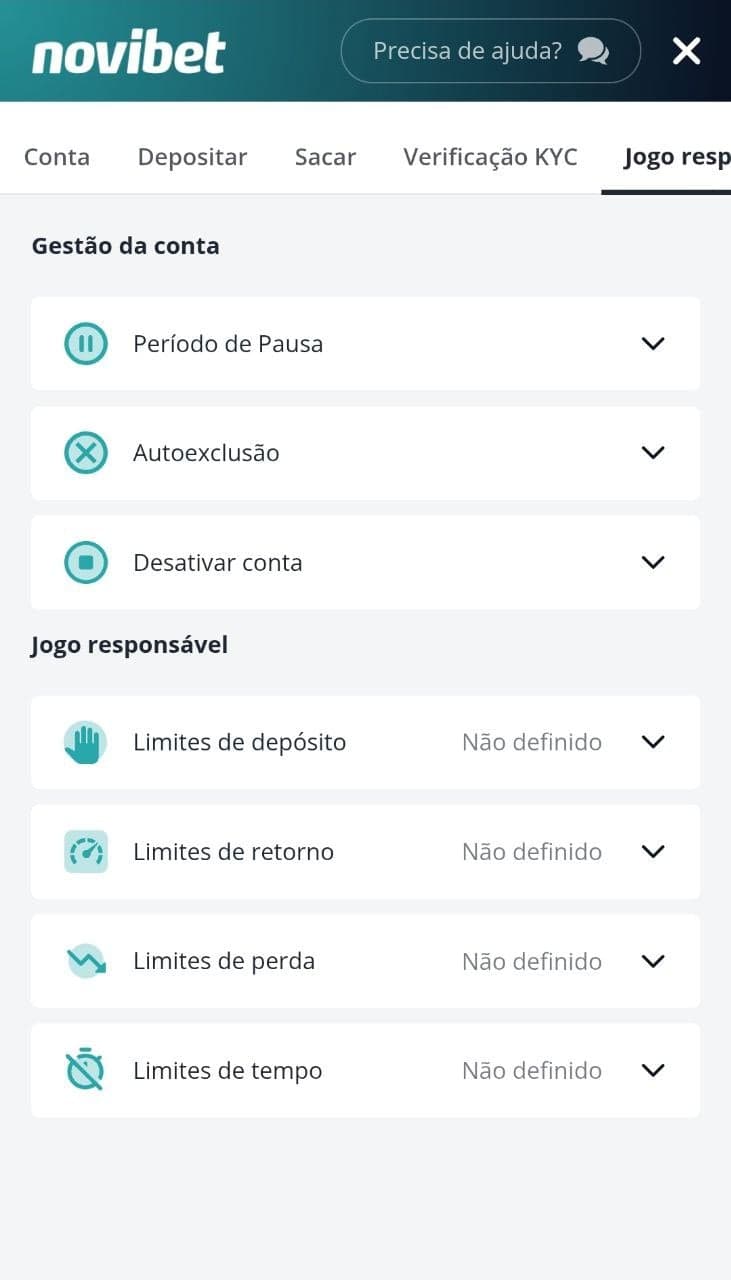Screen dimensions: 731x1280
Task: Click the Novibet logo
Action: 127,51
